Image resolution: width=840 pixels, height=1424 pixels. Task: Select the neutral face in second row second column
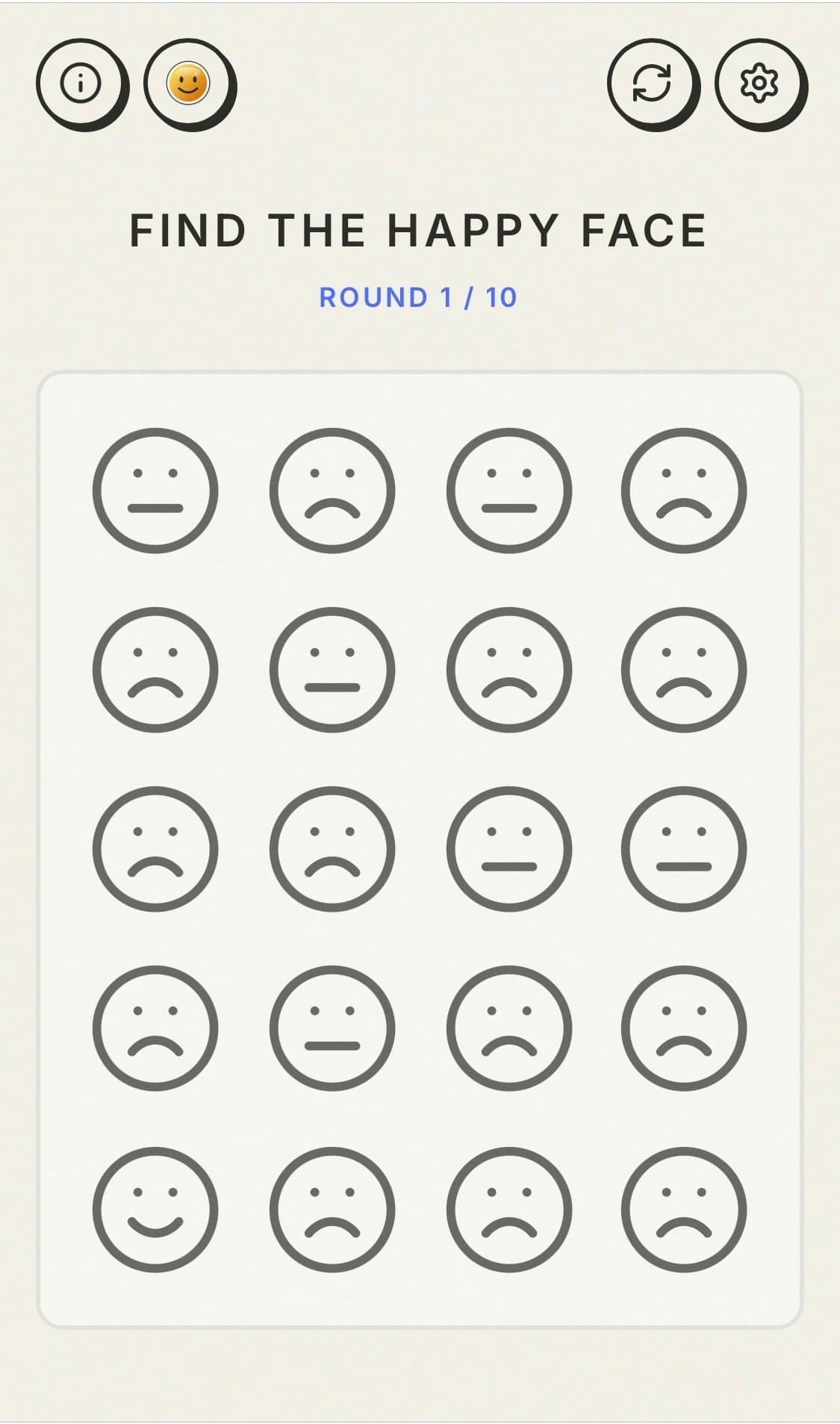click(333, 670)
